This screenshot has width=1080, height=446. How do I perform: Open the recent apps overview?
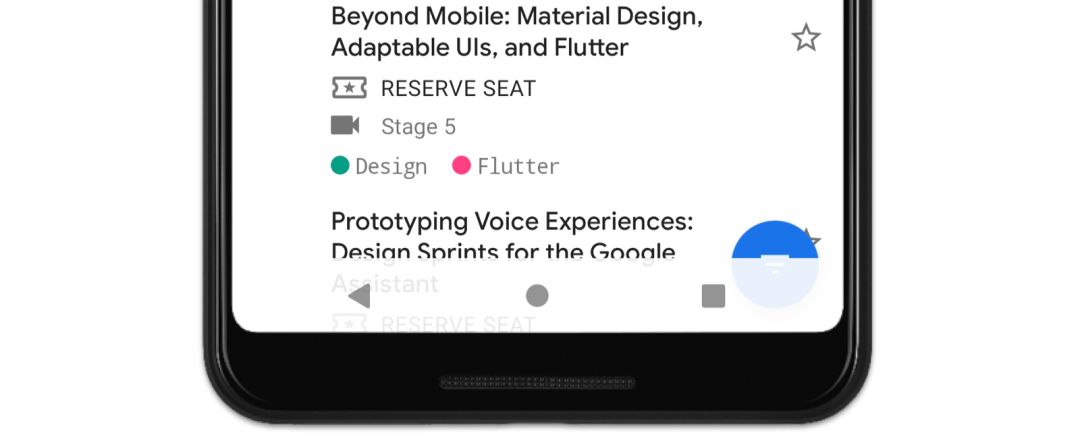coord(713,295)
